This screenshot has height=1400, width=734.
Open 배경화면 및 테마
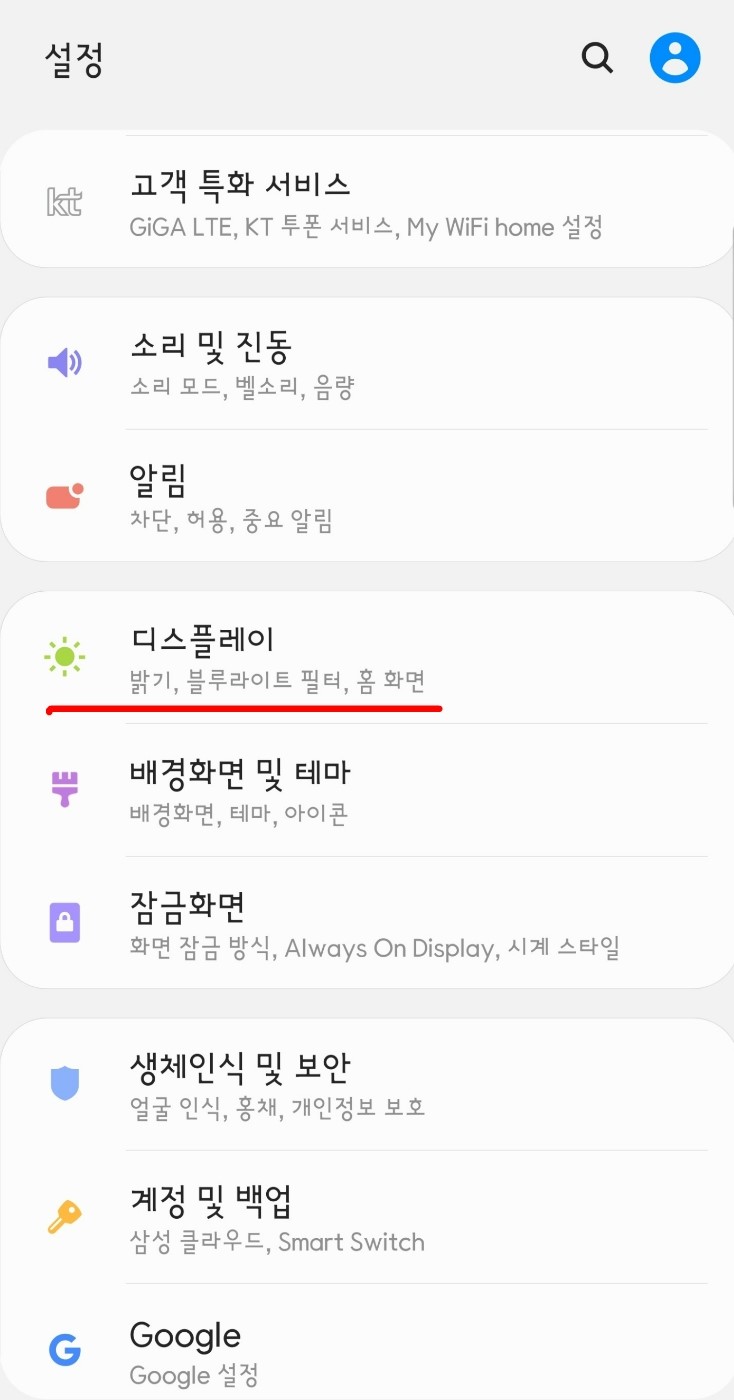point(367,790)
